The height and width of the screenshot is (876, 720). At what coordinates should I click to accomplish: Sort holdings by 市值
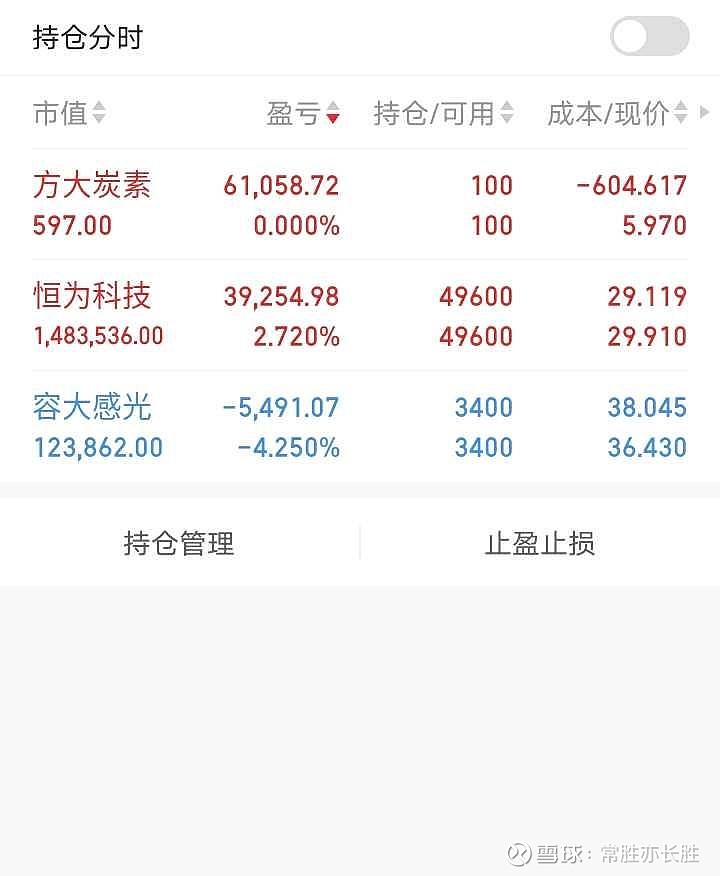click(68, 114)
